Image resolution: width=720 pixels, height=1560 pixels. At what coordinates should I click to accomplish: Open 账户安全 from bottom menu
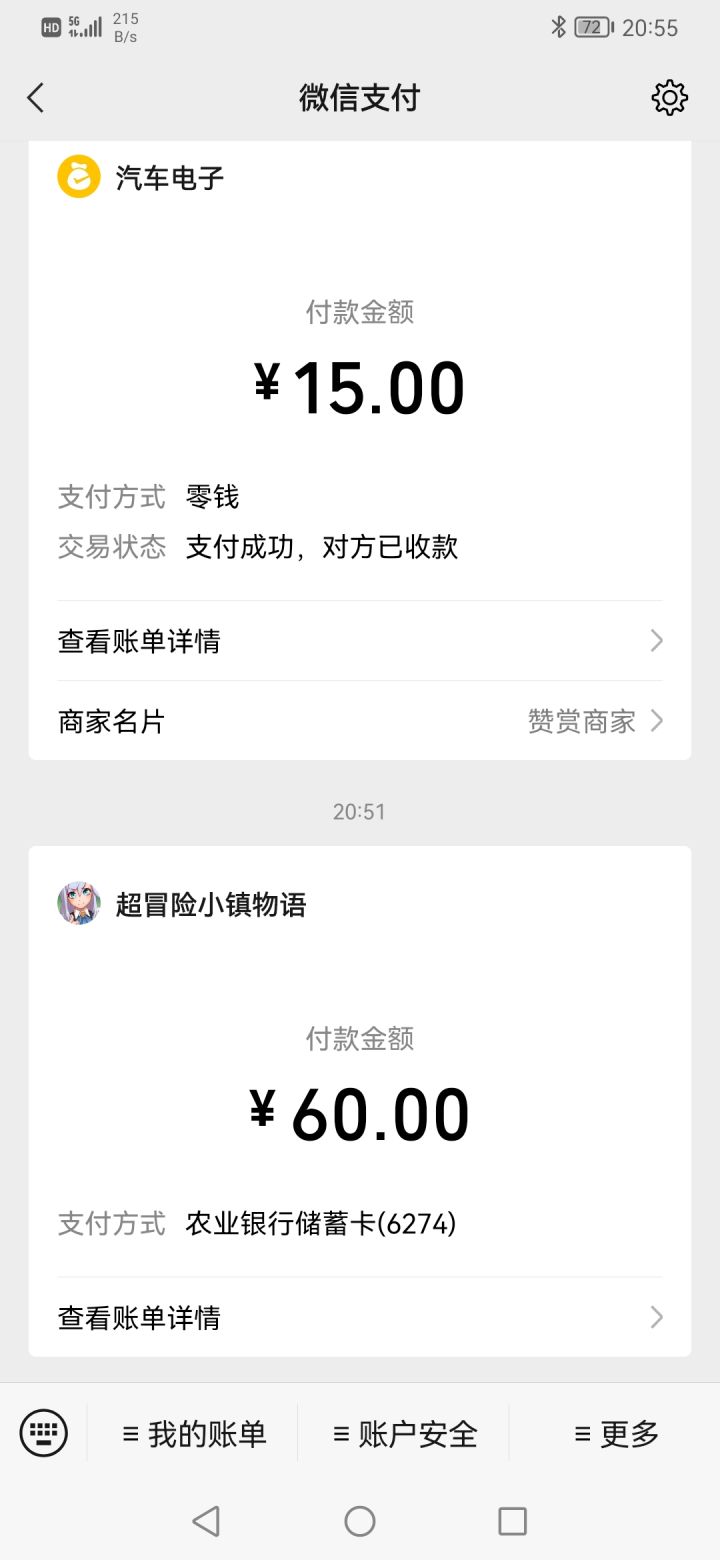tap(403, 1433)
